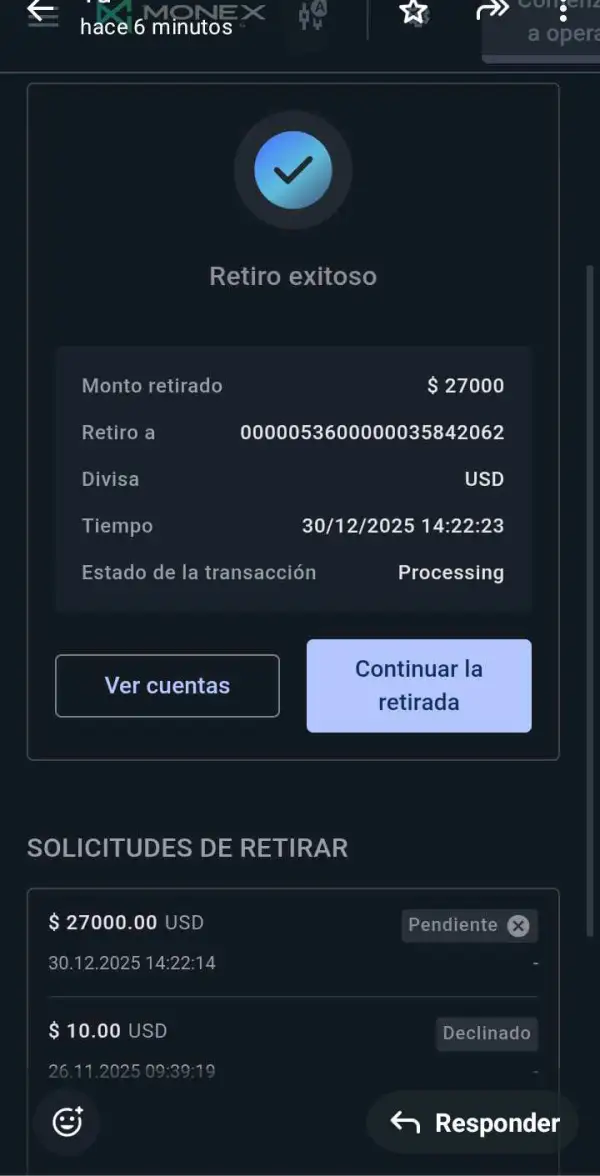Star this image message
Image resolution: width=600 pixels, height=1176 pixels.
click(413, 12)
